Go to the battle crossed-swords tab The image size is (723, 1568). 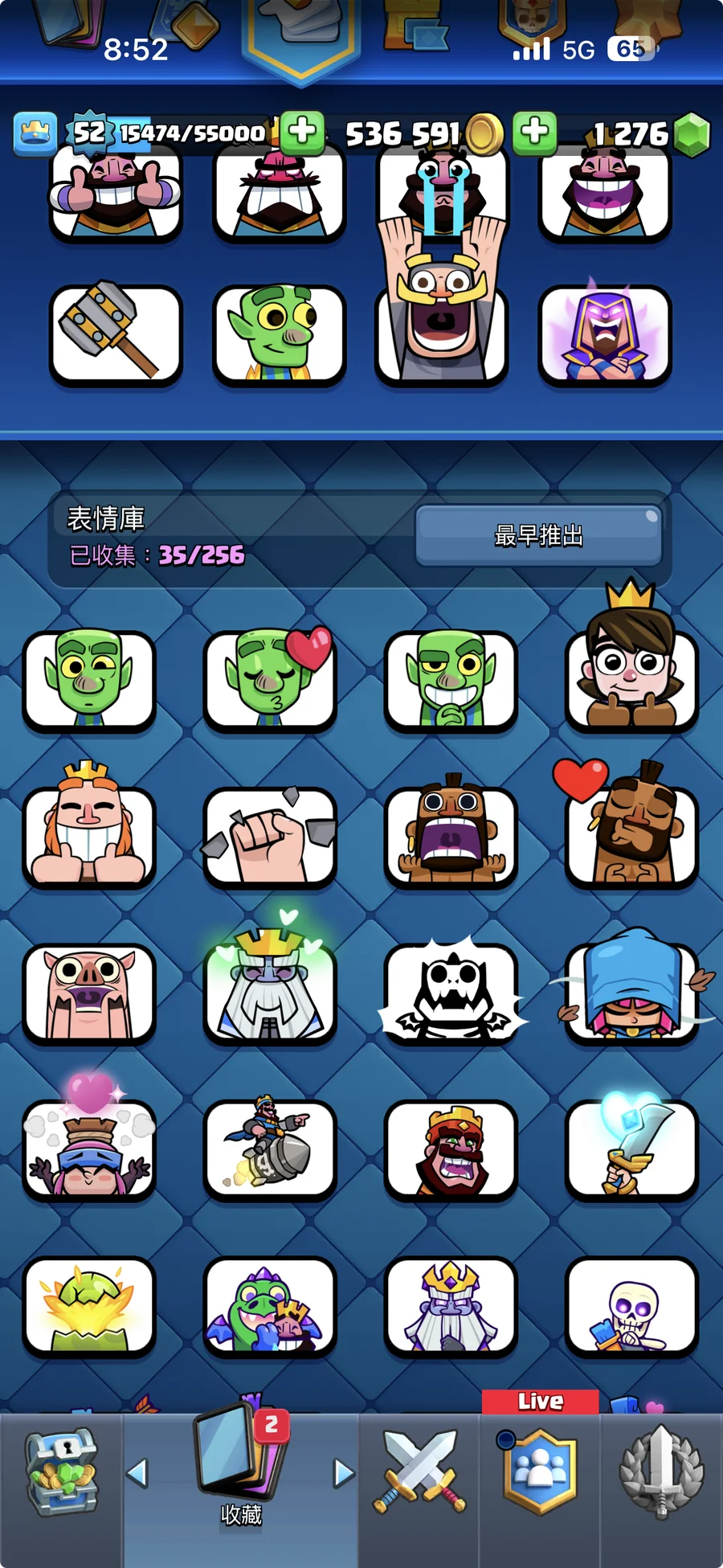(419, 1471)
